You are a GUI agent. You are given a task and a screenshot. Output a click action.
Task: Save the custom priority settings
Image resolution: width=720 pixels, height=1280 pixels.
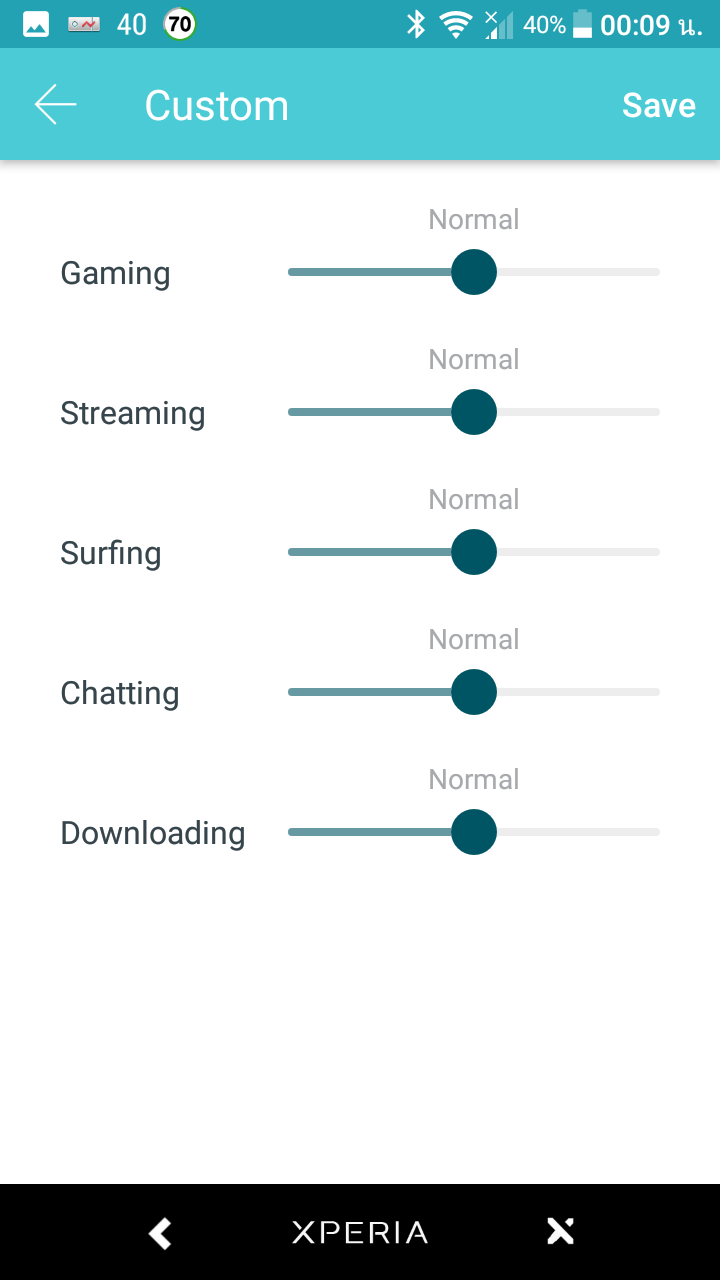coord(659,105)
